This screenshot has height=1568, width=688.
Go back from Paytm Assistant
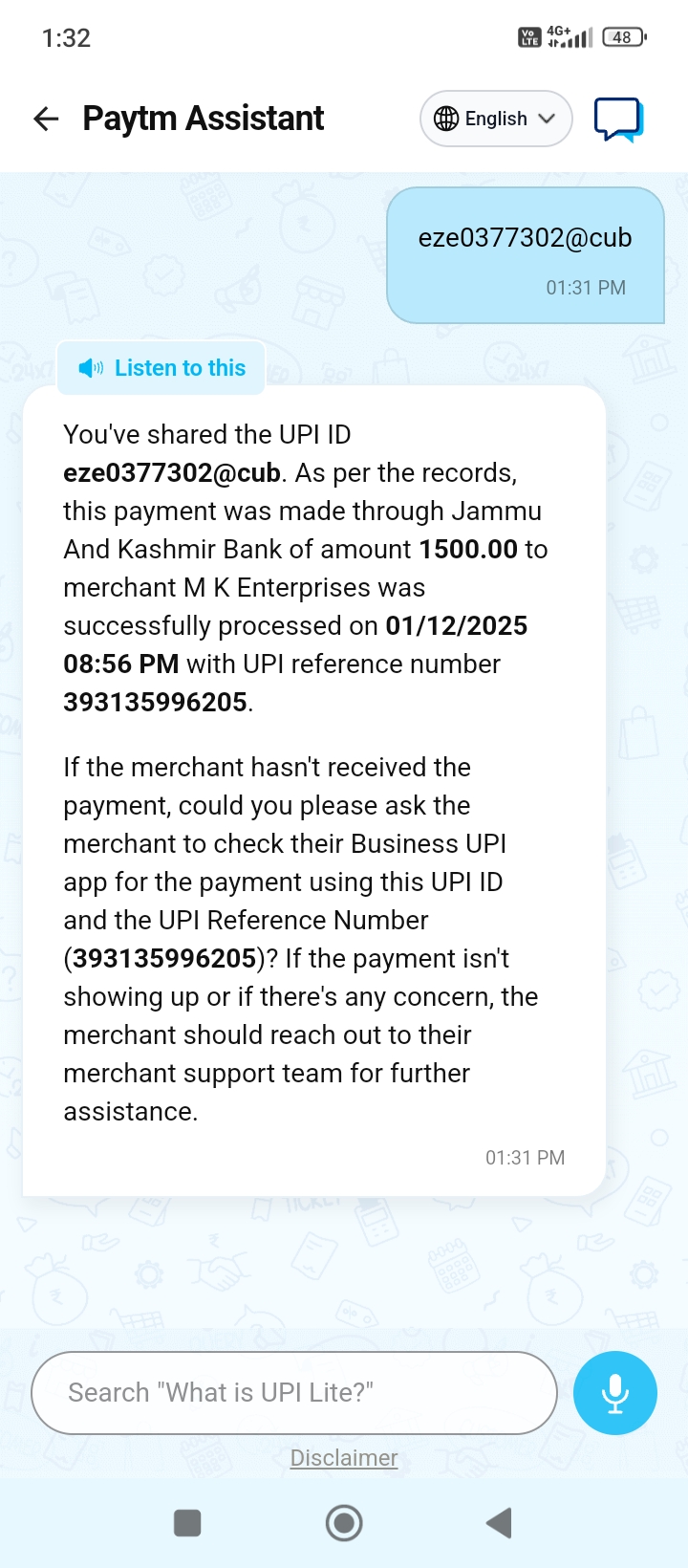click(46, 119)
